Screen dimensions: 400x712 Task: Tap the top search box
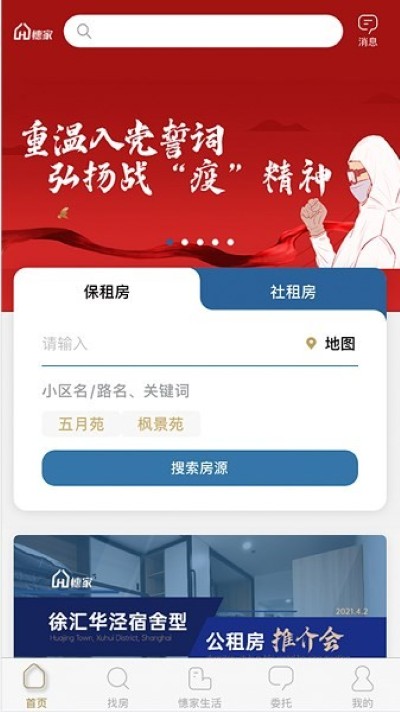[203, 31]
